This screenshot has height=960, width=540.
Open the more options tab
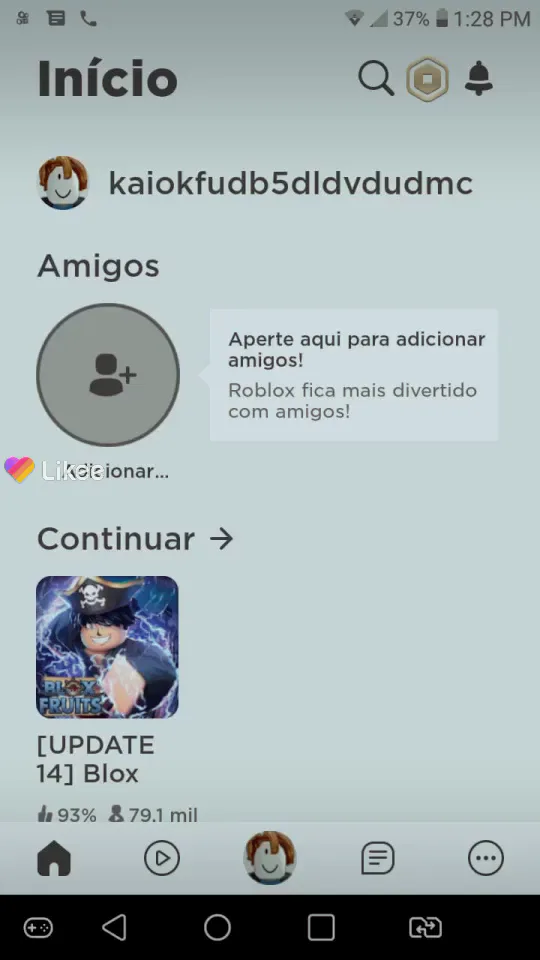point(486,858)
